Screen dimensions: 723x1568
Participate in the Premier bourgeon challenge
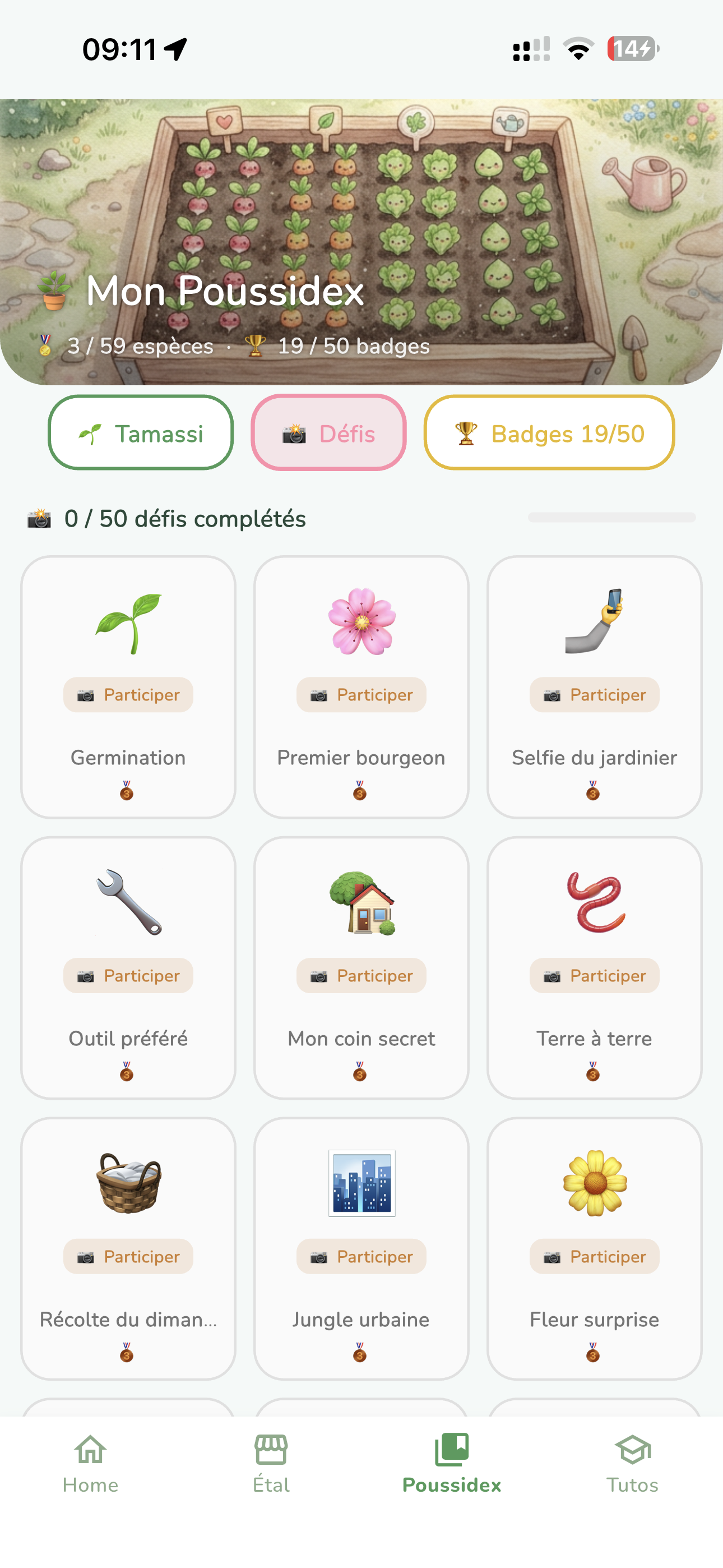pyautogui.click(x=361, y=694)
